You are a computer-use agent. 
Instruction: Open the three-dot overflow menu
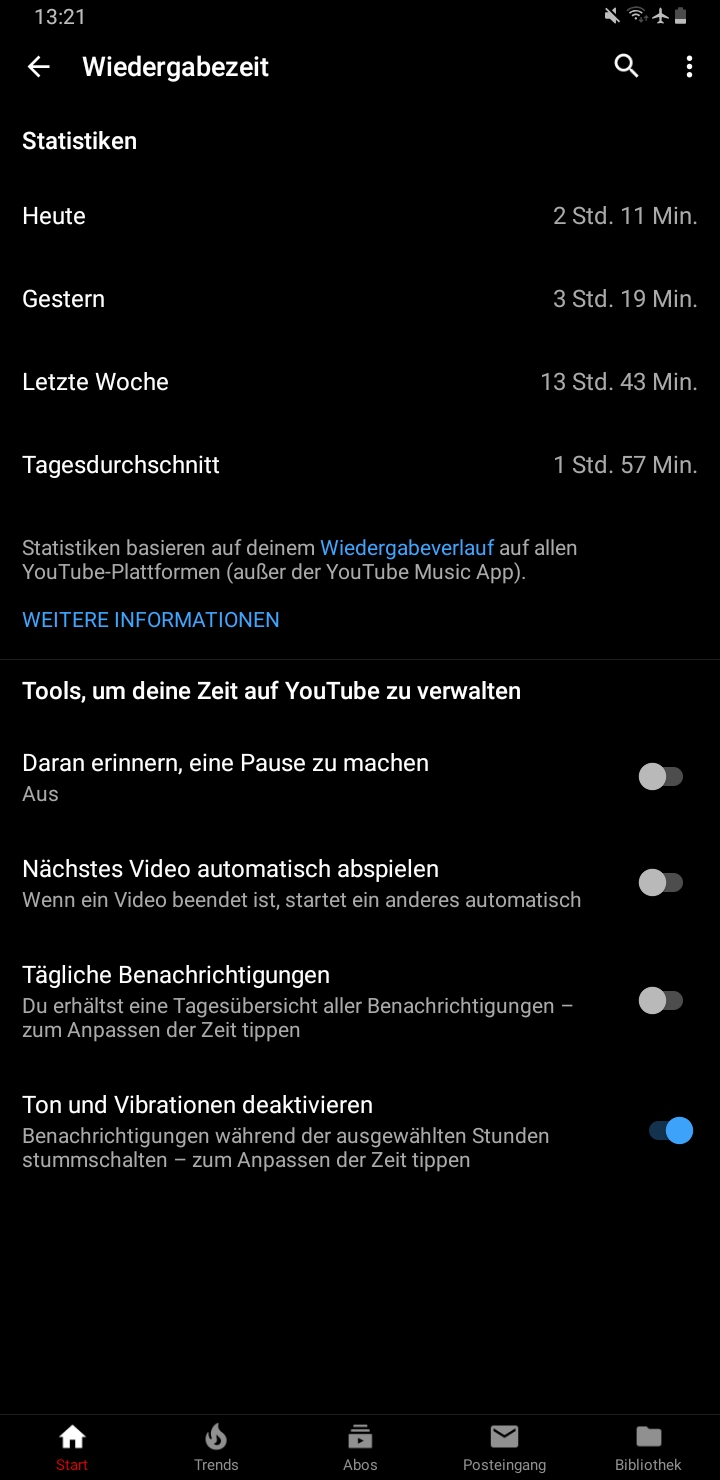(688, 66)
